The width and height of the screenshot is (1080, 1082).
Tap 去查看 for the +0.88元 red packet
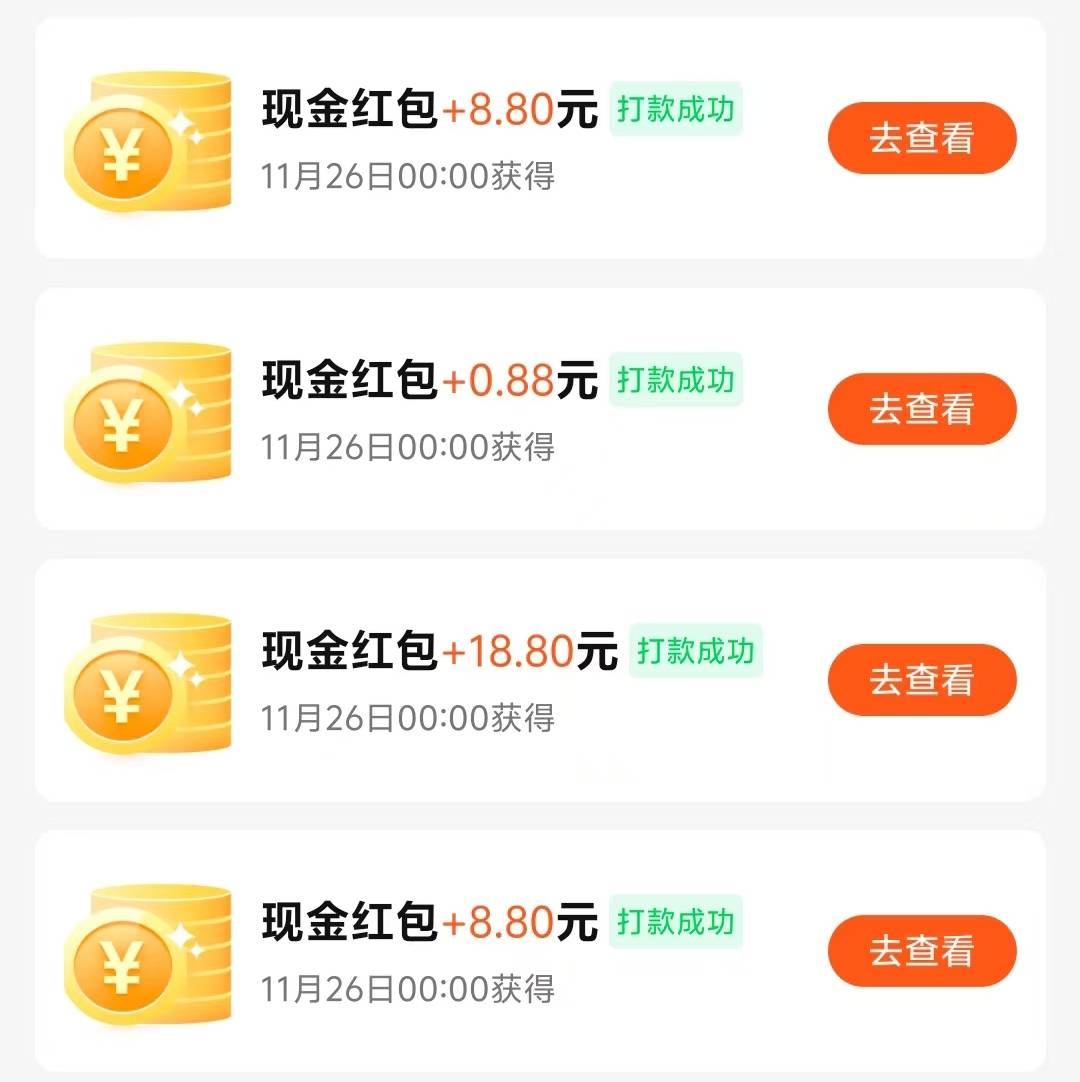point(921,409)
